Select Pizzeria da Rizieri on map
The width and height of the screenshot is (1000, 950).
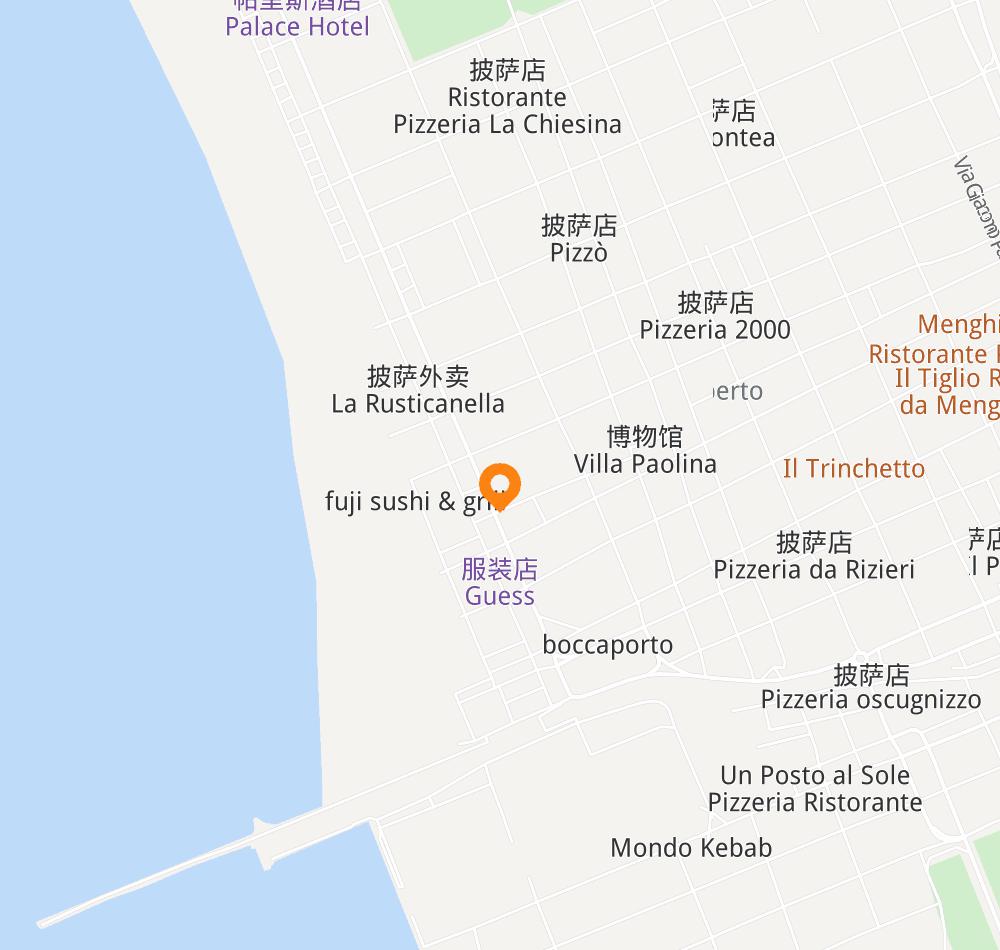coord(814,557)
